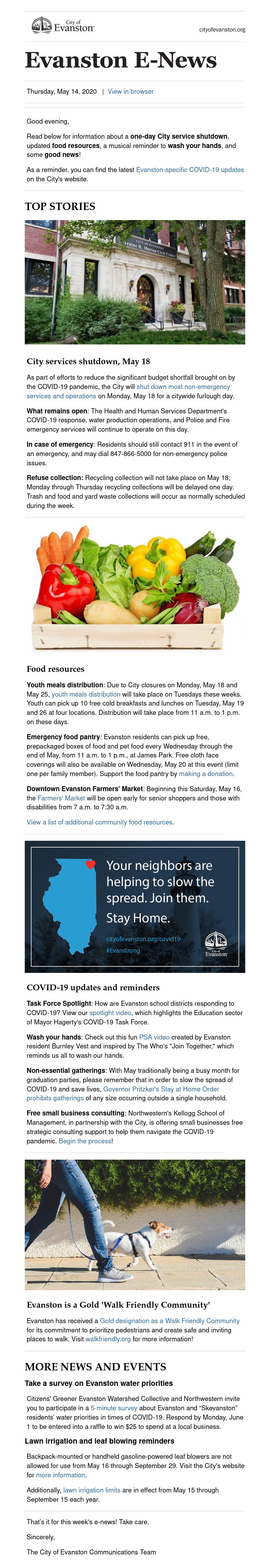The width and height of the screenshot is (270, 1568).
Task: Open Evanston-specific COVID-19 updates link
Action: pyautogui.click(x=190, y=170)
